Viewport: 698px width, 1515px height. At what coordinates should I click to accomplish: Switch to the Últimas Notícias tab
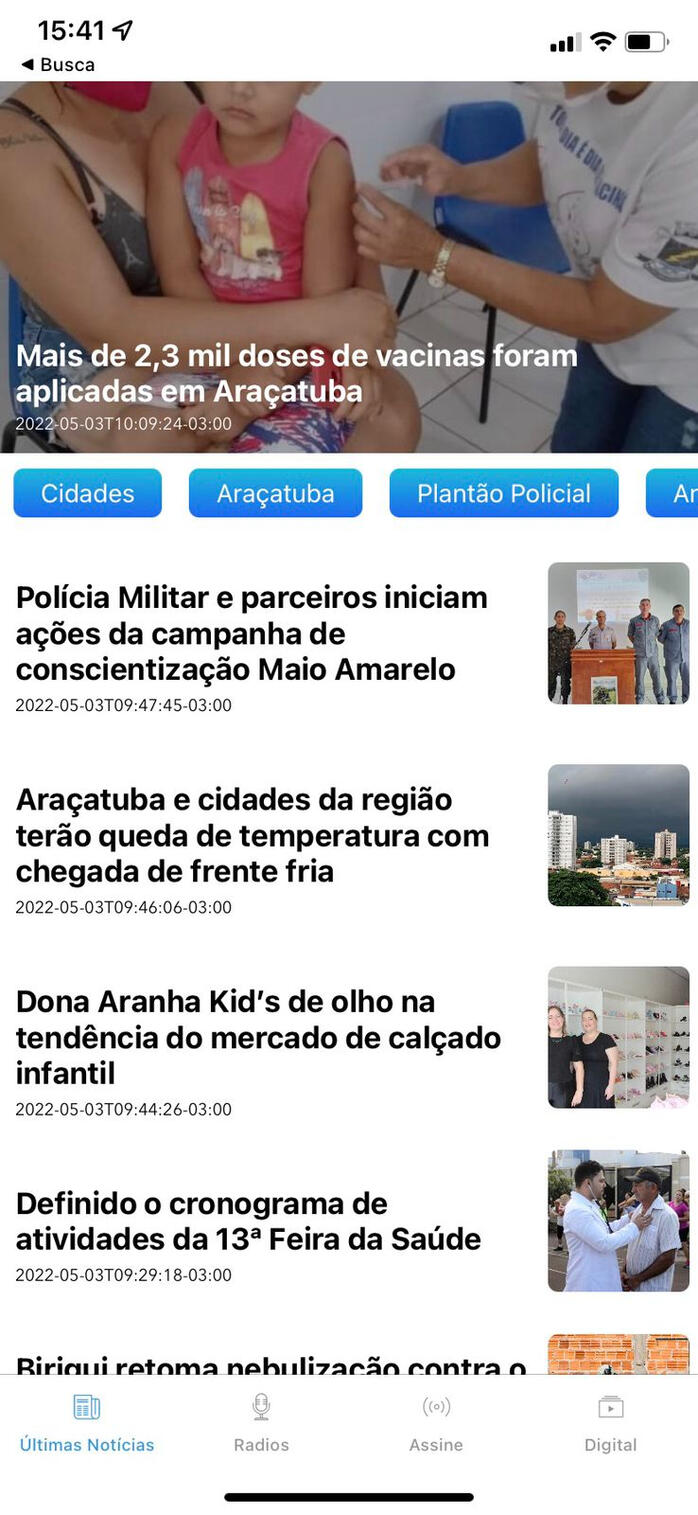pos(87,1424)
